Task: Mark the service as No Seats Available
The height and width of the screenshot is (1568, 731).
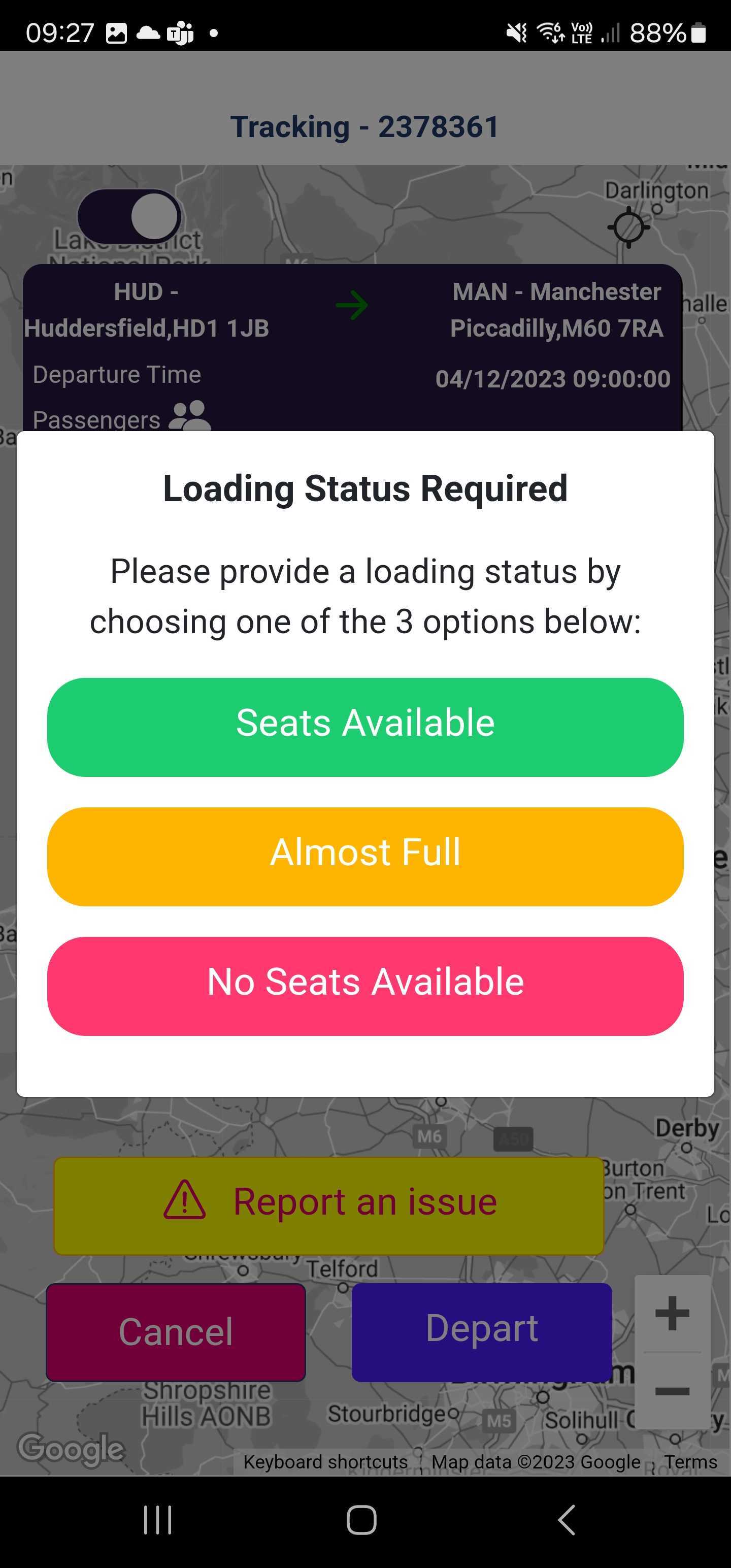Action: pyautogui.click(x=365, y=986)
